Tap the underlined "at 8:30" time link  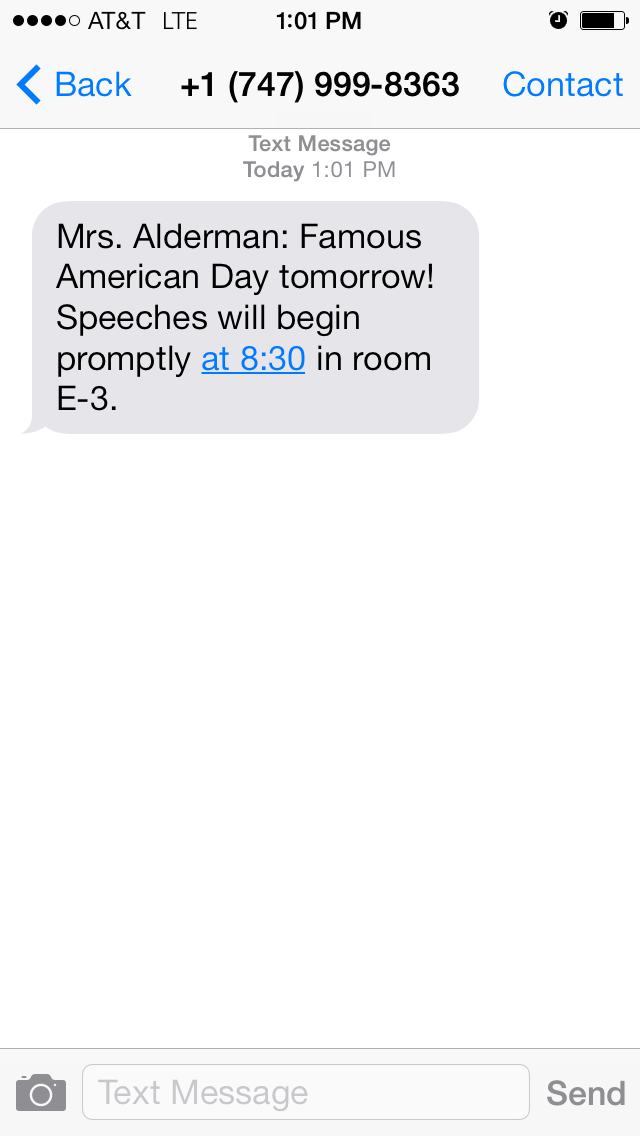click(x=253, y=359)
